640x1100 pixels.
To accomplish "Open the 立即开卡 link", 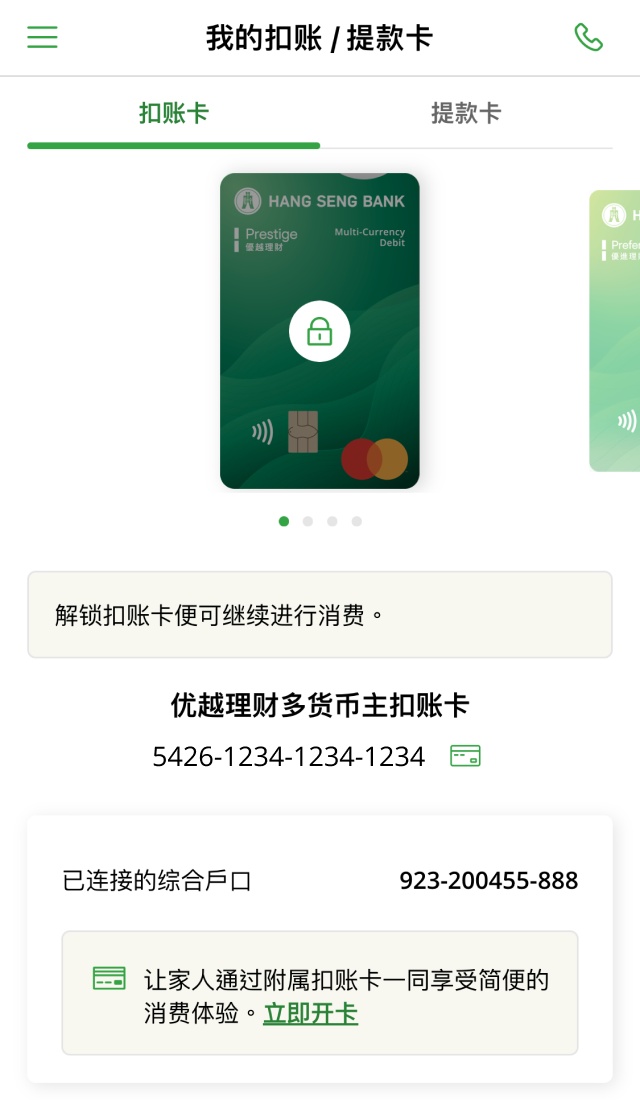I will point(310,1013).
